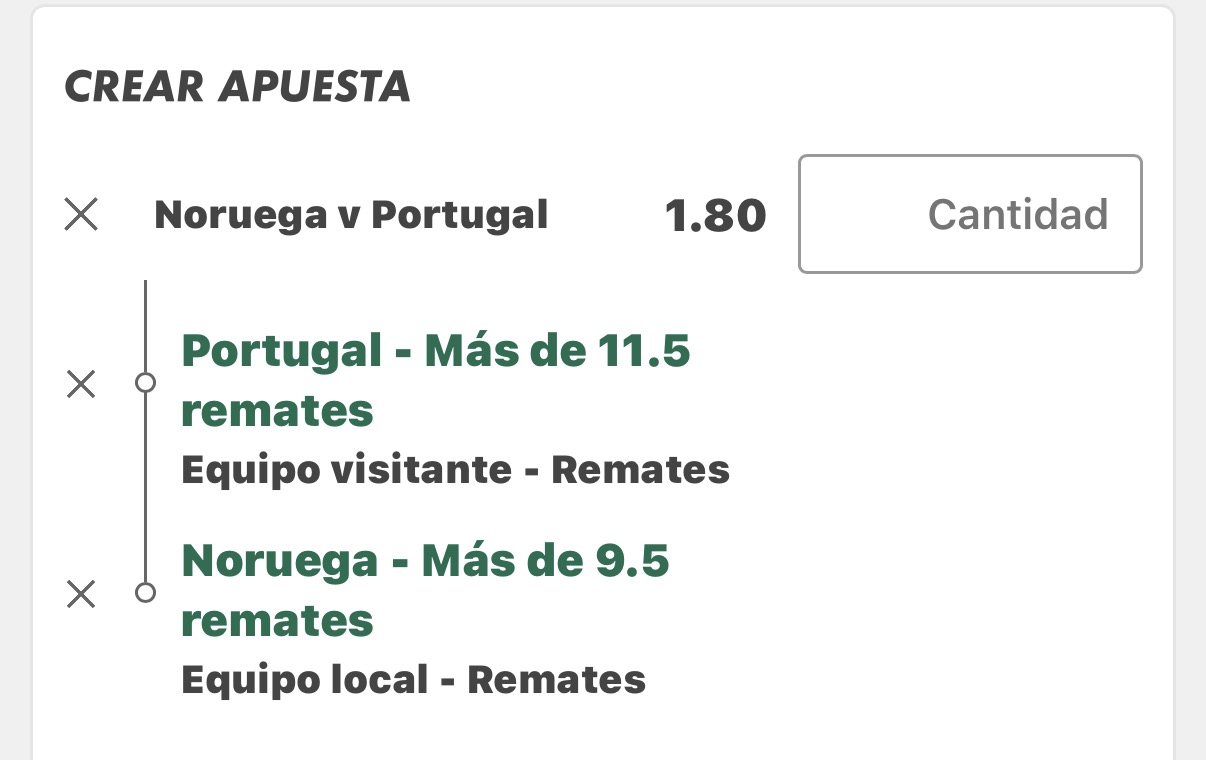Remove the Noruega v Portugal bet
This screenshot has height=760, width=1206.
[x=81, y=214]
